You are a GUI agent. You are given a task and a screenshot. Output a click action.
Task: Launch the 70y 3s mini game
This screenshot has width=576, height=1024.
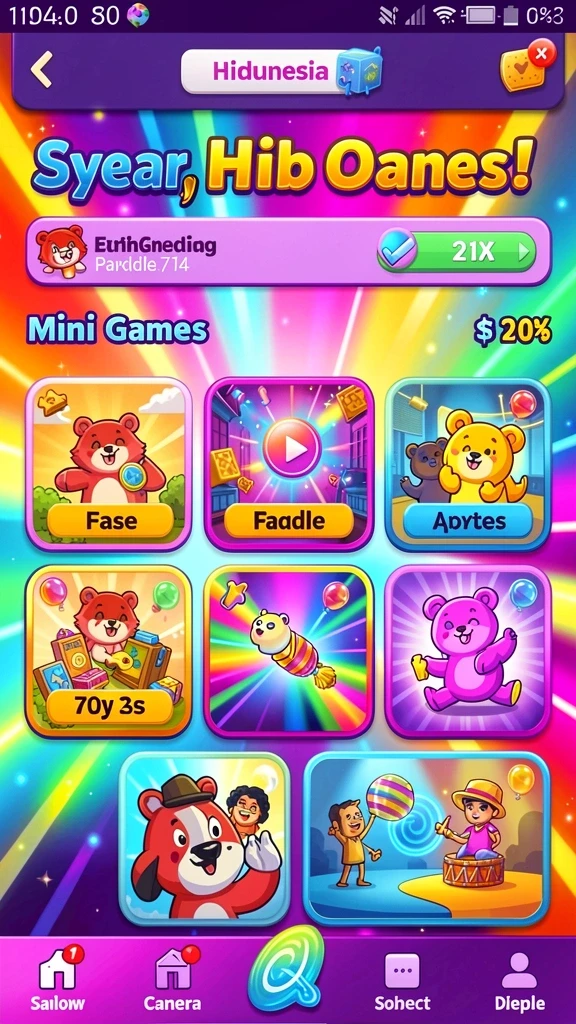tap(108, 651)
